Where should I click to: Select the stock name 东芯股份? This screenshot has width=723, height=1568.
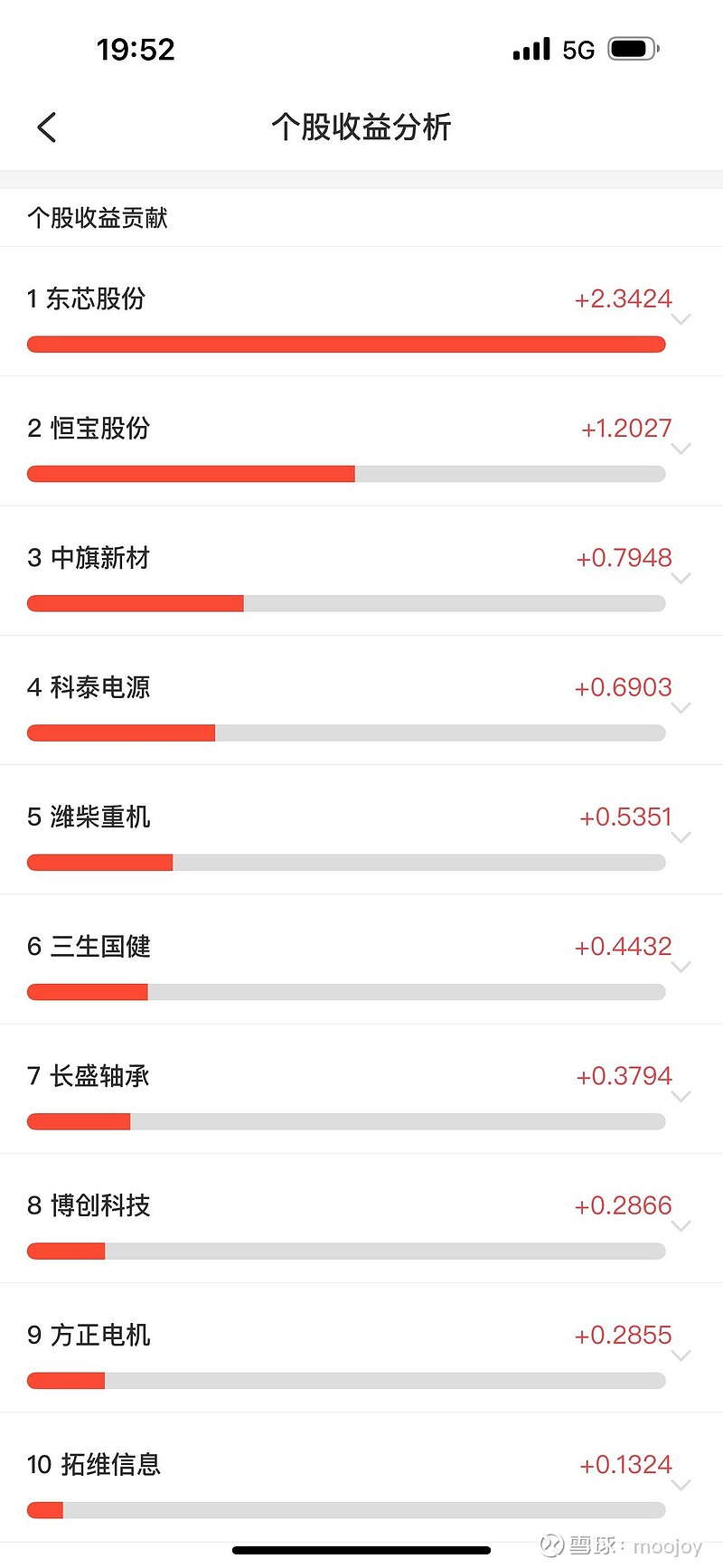coord(99,298)
